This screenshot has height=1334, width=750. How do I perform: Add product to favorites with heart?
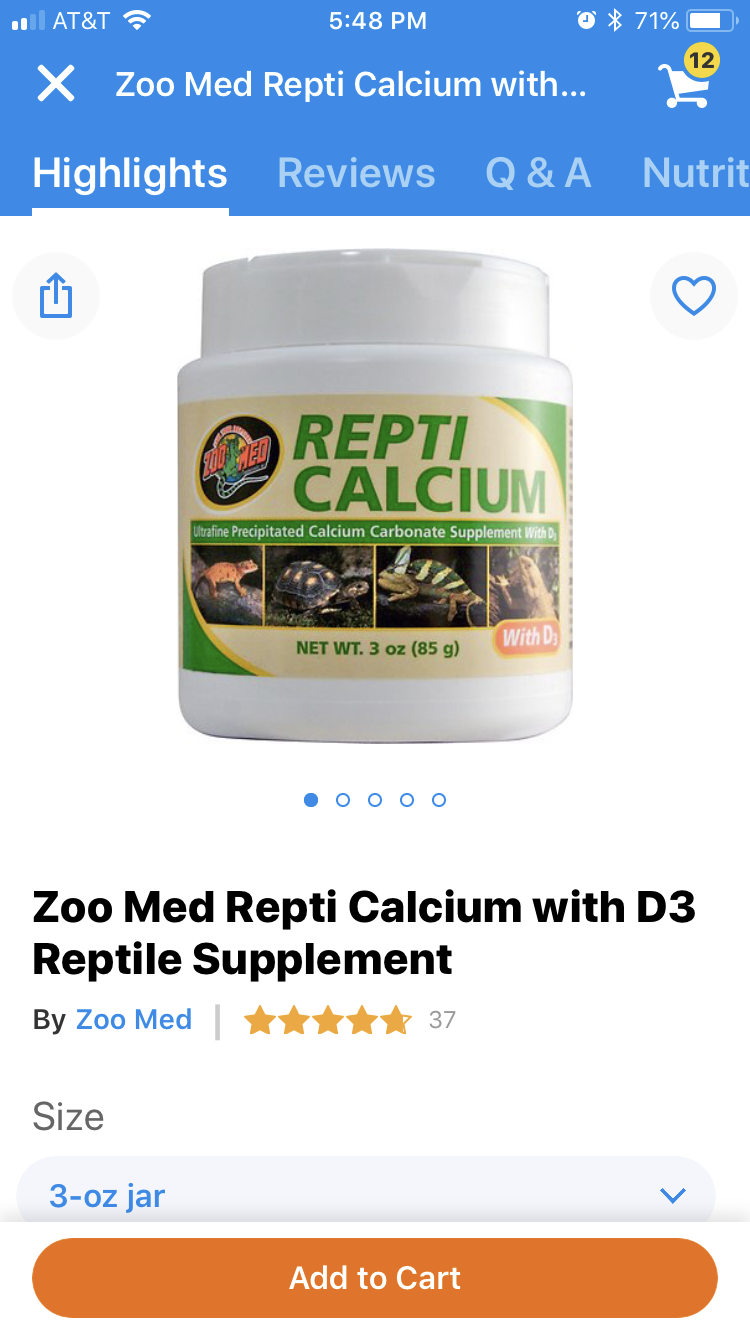[x=693, y=296]
